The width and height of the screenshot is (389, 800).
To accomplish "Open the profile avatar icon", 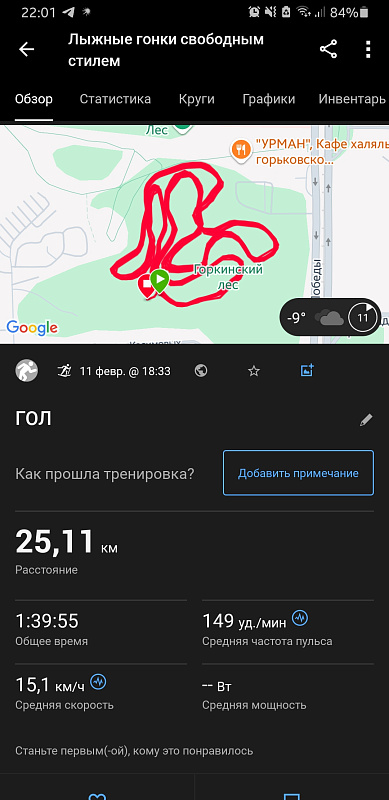I will tap(27, 371).
